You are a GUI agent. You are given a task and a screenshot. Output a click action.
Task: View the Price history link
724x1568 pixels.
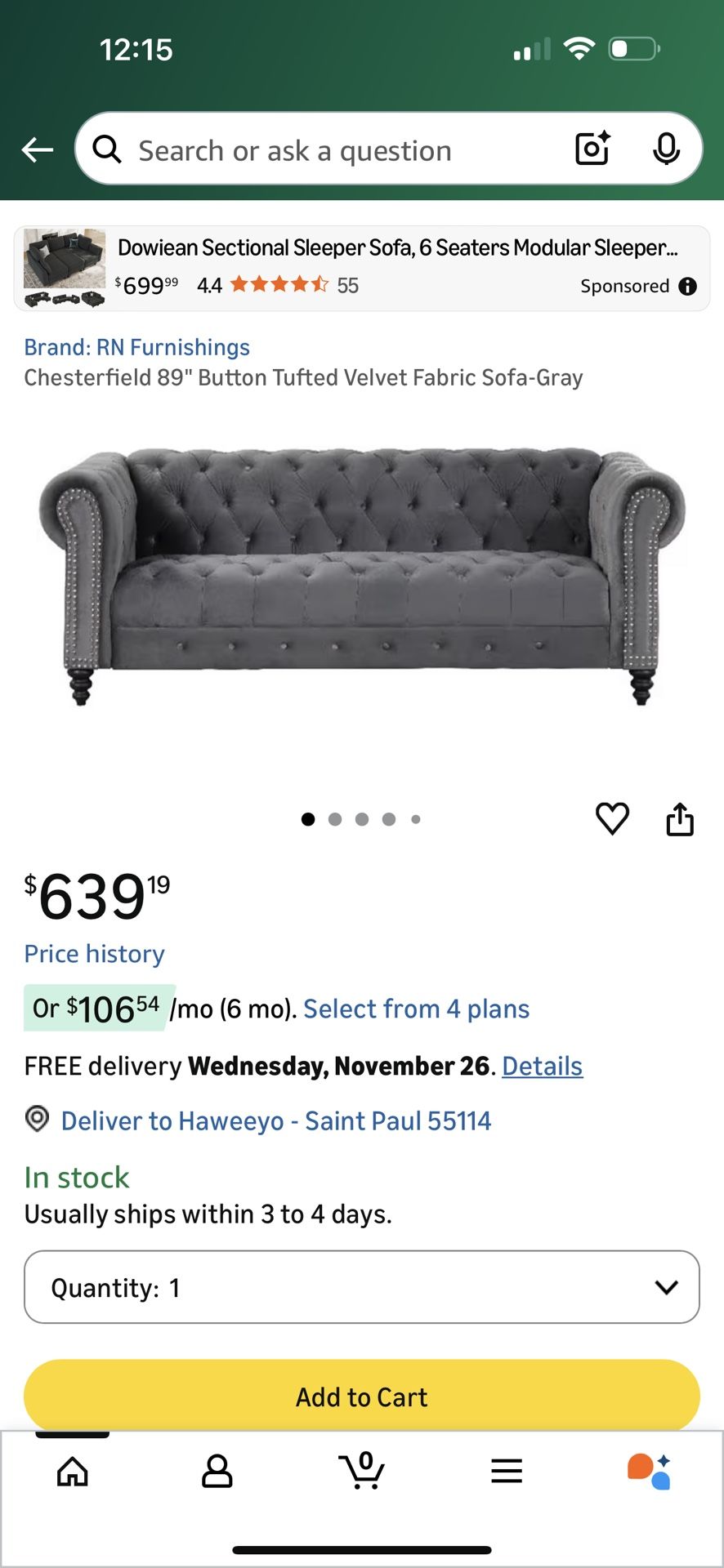tap(94, 953)
